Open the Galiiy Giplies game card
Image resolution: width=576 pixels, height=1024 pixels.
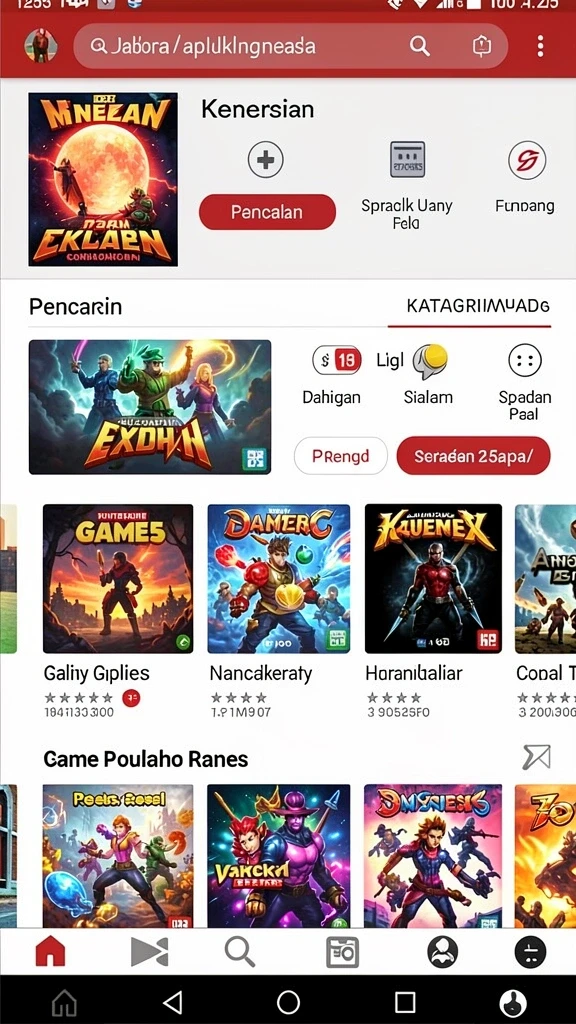pos(118,611)
